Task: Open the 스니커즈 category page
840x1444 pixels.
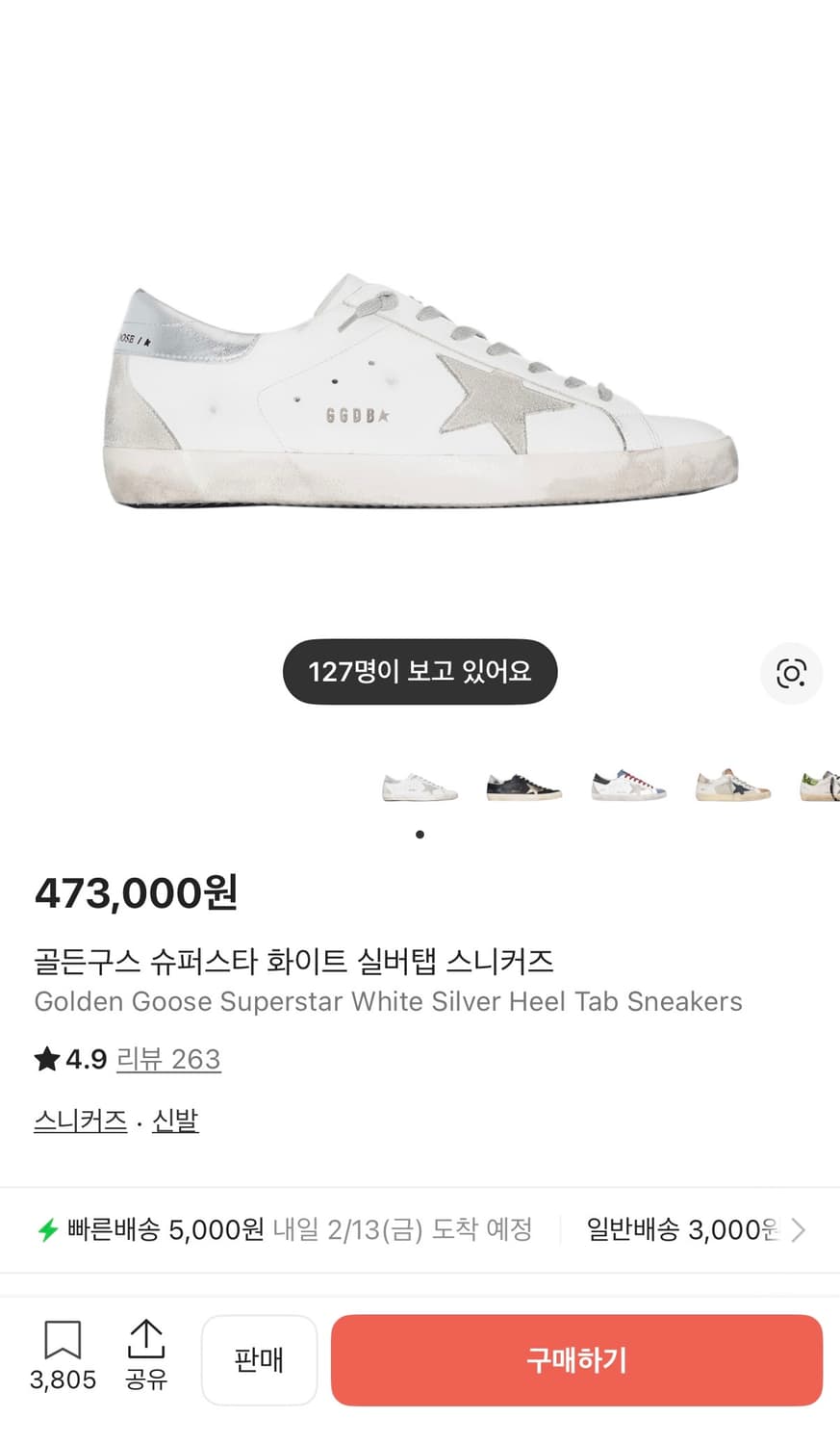Action: [80, 1120]
